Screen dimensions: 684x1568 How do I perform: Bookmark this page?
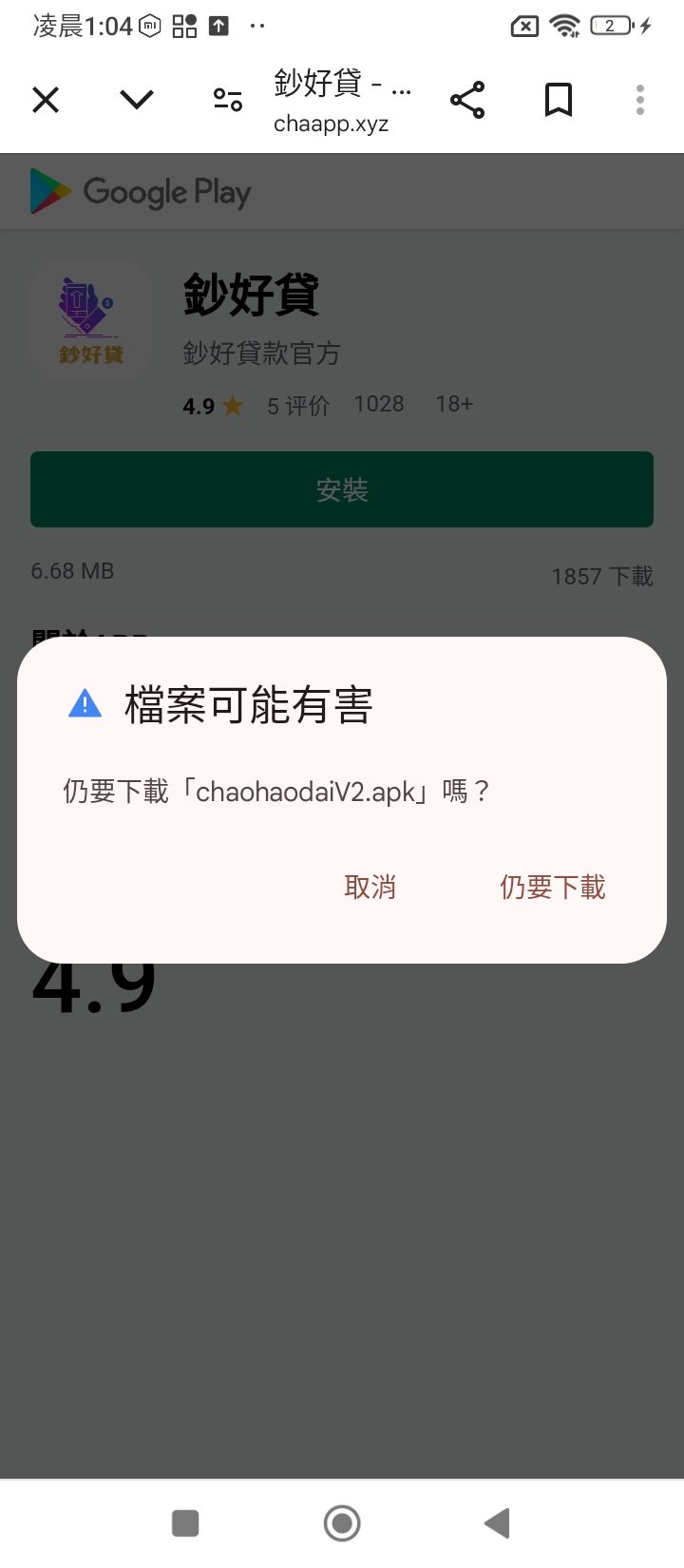click(559, 100)
